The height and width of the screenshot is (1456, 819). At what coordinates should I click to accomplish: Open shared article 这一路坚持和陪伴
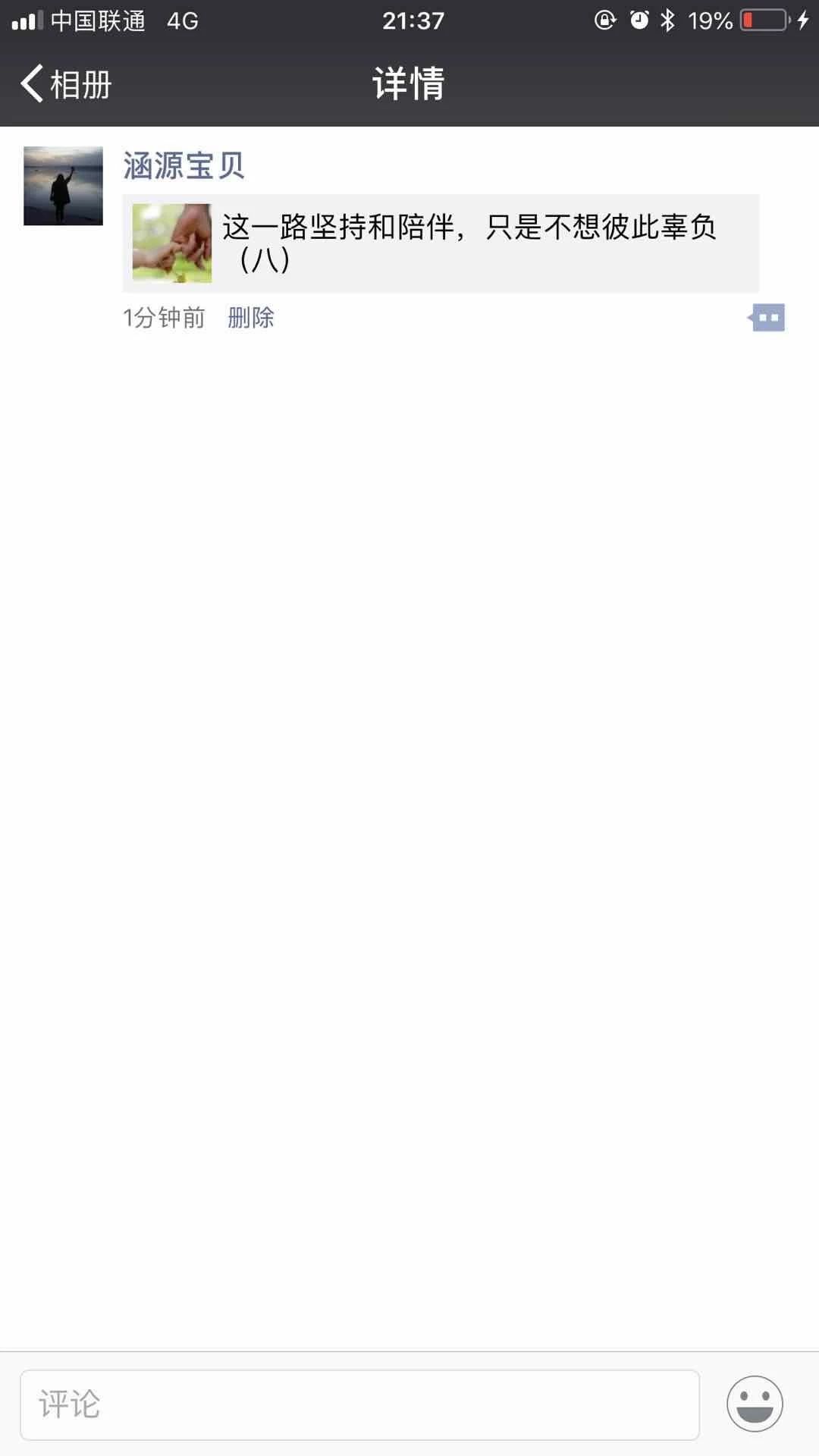pyautogui.click(x=440, y=243)
